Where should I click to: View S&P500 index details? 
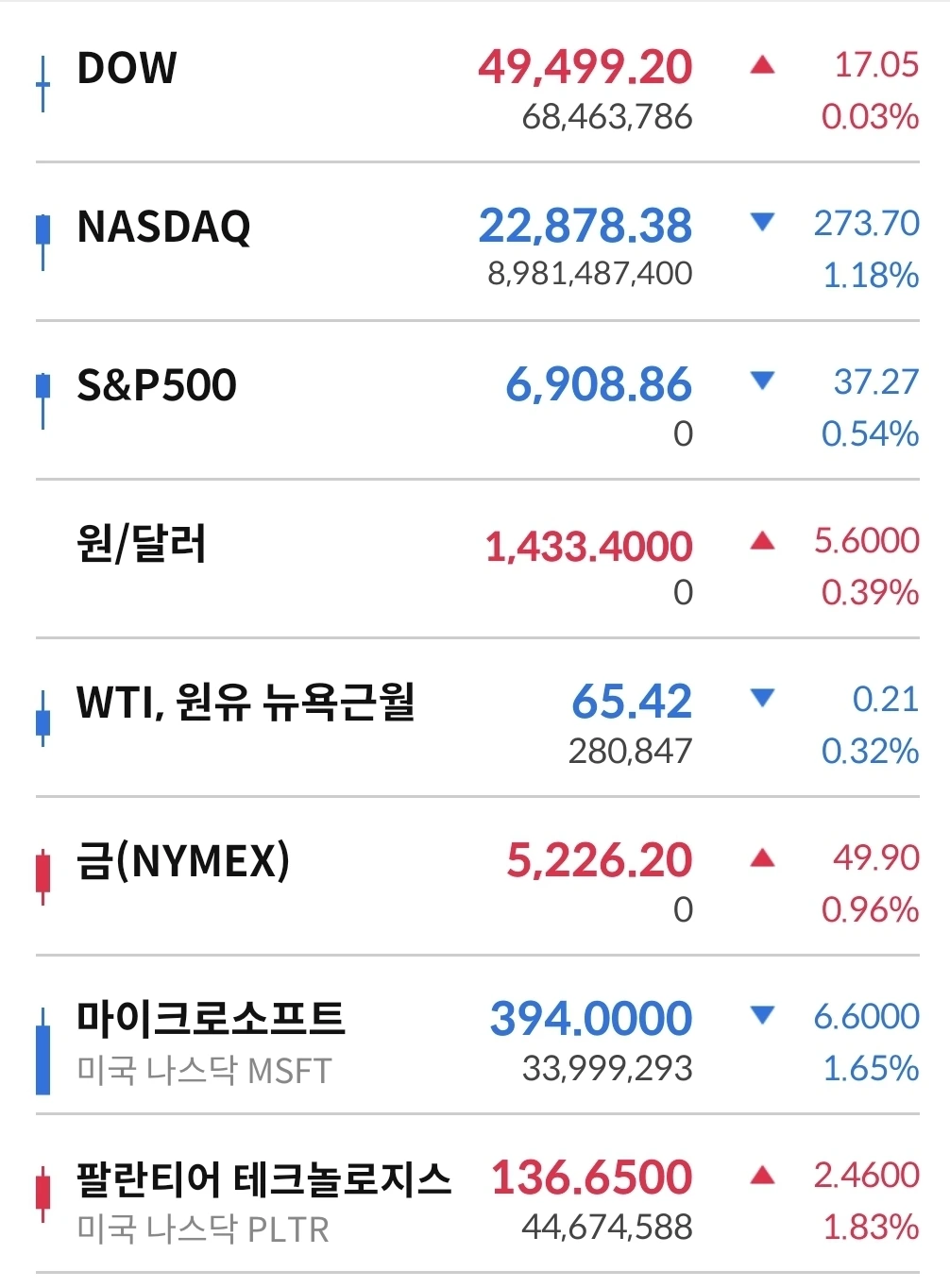click(157, 386)
